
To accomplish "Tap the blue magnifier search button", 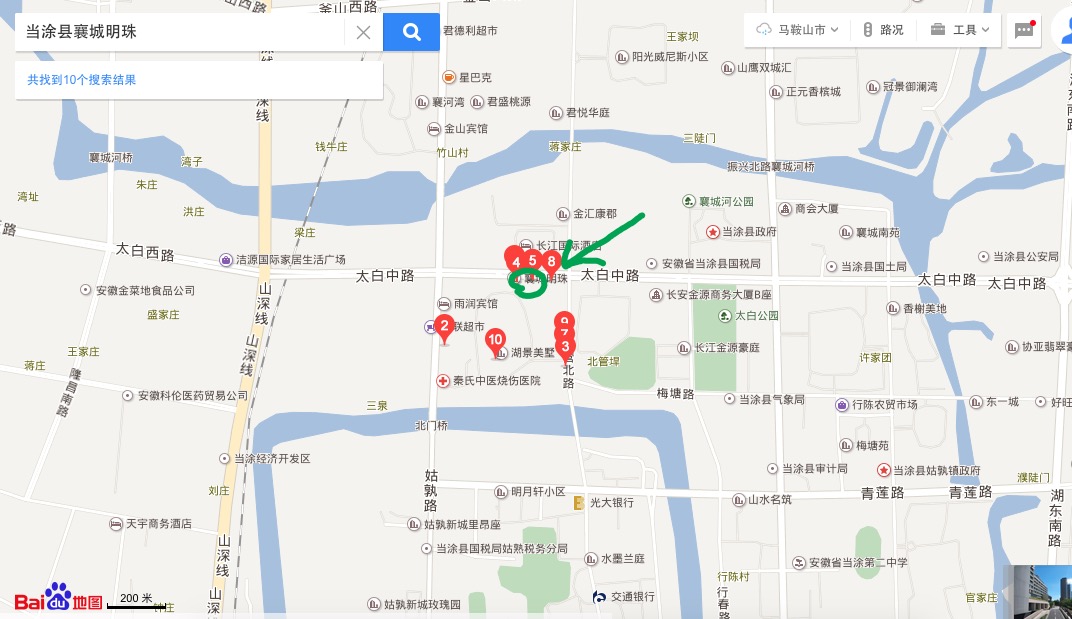I will click(411, 32).
